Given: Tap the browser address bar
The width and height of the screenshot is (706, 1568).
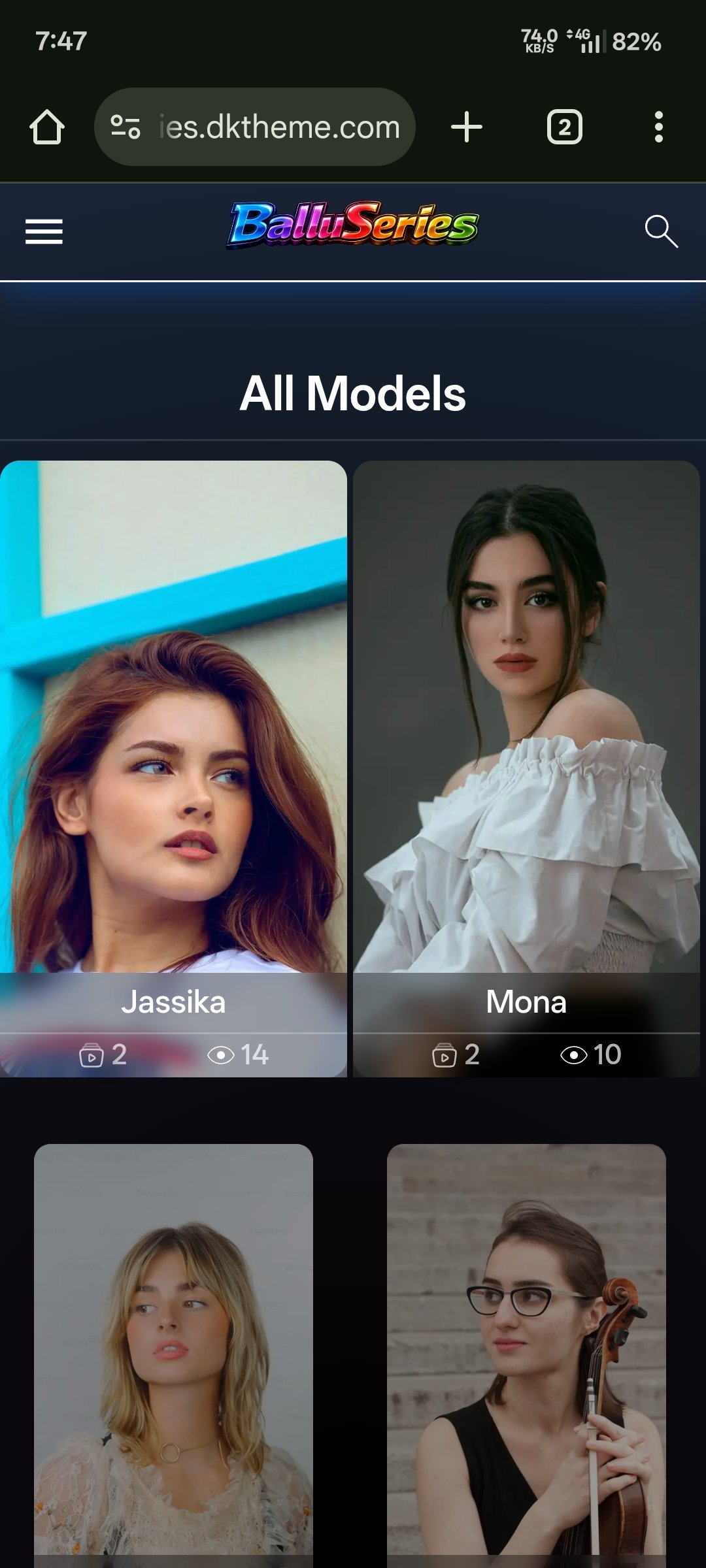Looking at the screenshot, I should [x=279, y=127].
